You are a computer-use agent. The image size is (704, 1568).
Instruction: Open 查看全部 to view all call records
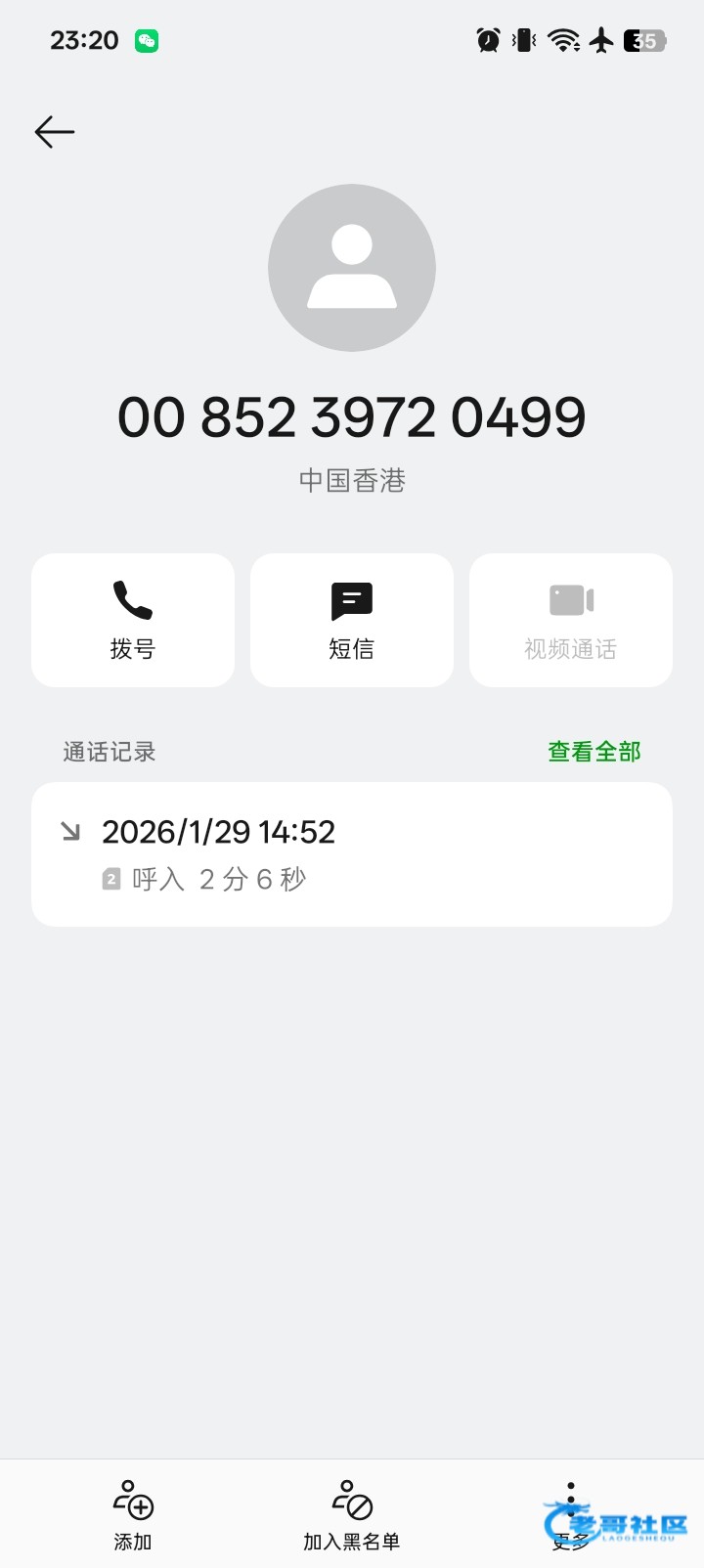tap(594, 752)
